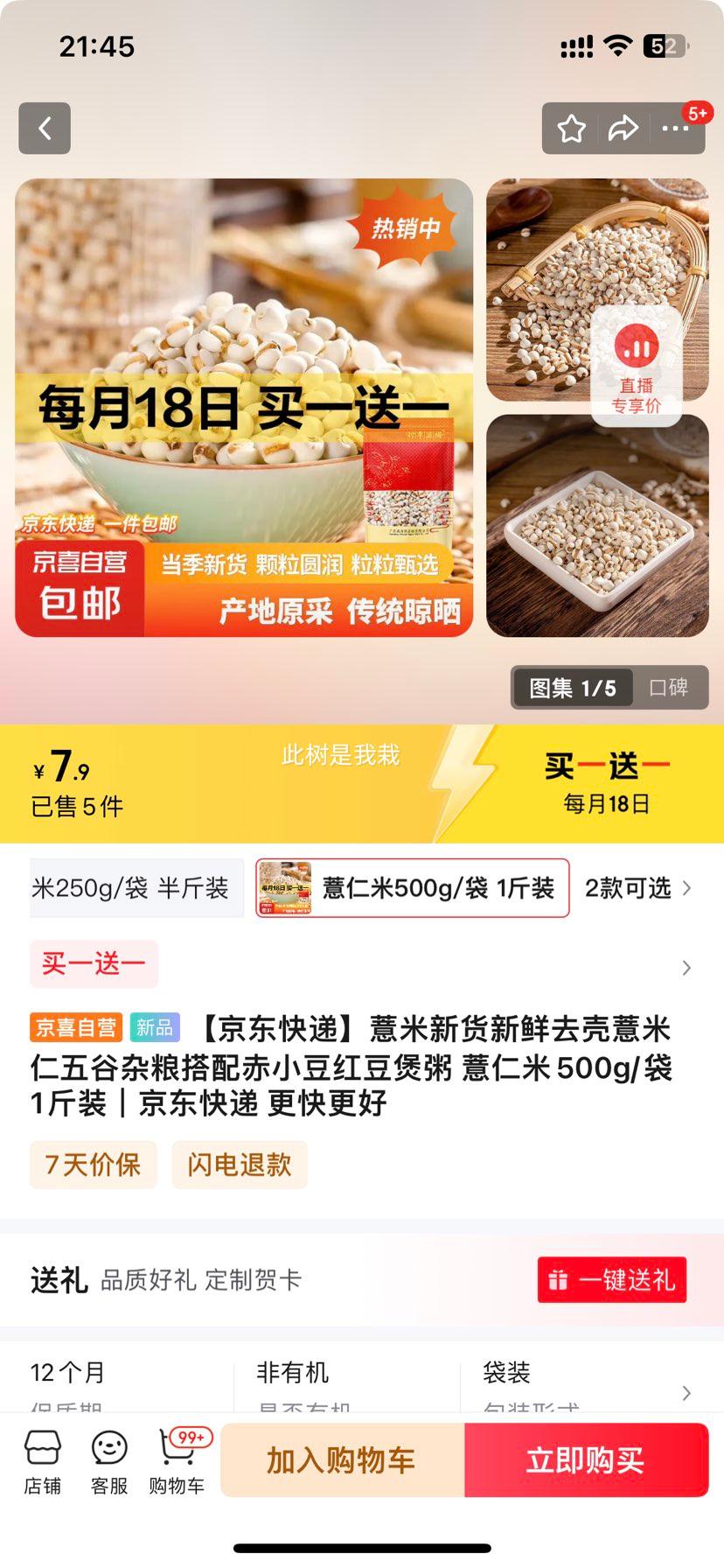Open the 7天价保 price guarantee label
The image size is (724, 1568).
click(x=92, y=1165)
